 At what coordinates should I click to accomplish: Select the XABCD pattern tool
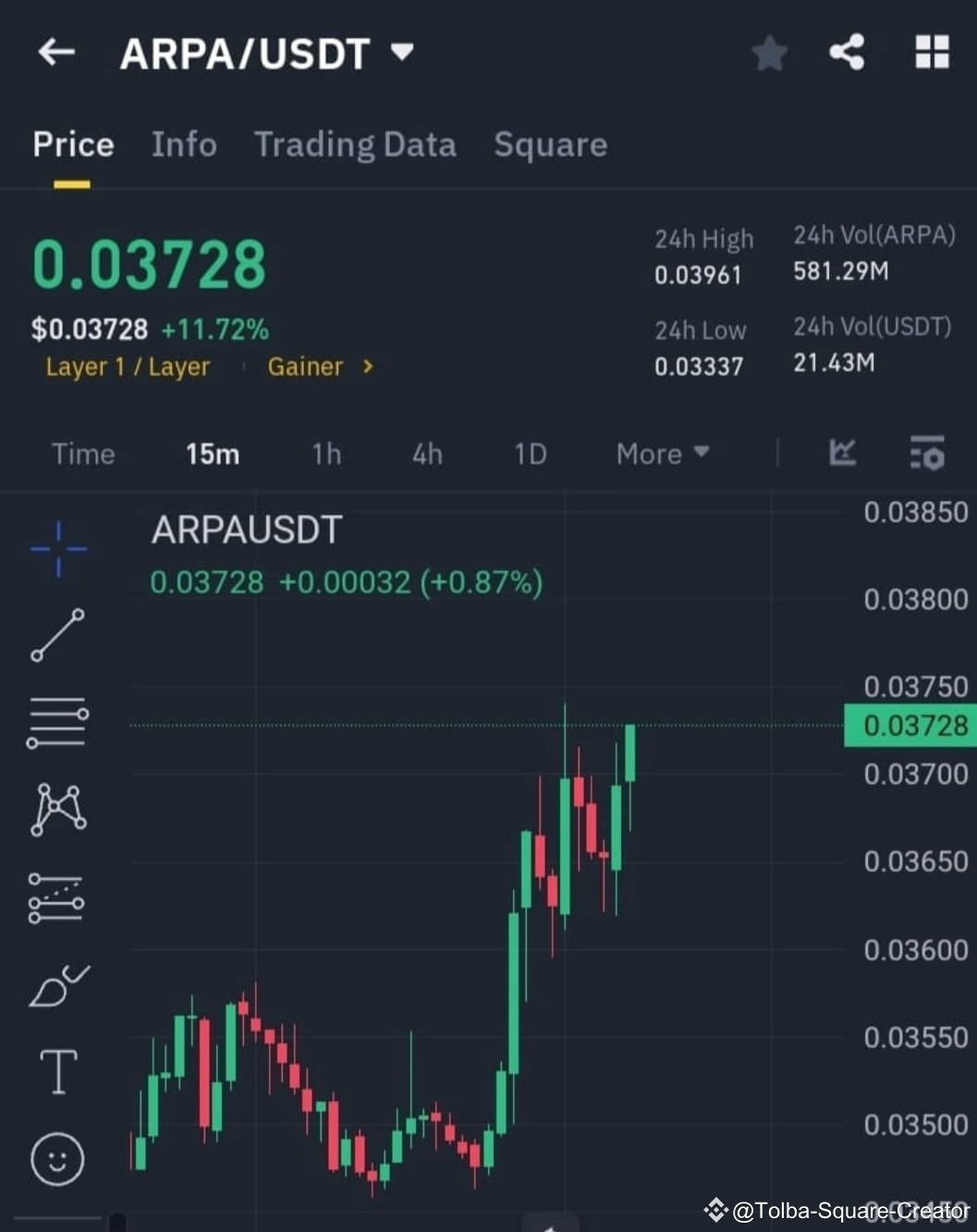pyautogui.click(x=57, y=809)
